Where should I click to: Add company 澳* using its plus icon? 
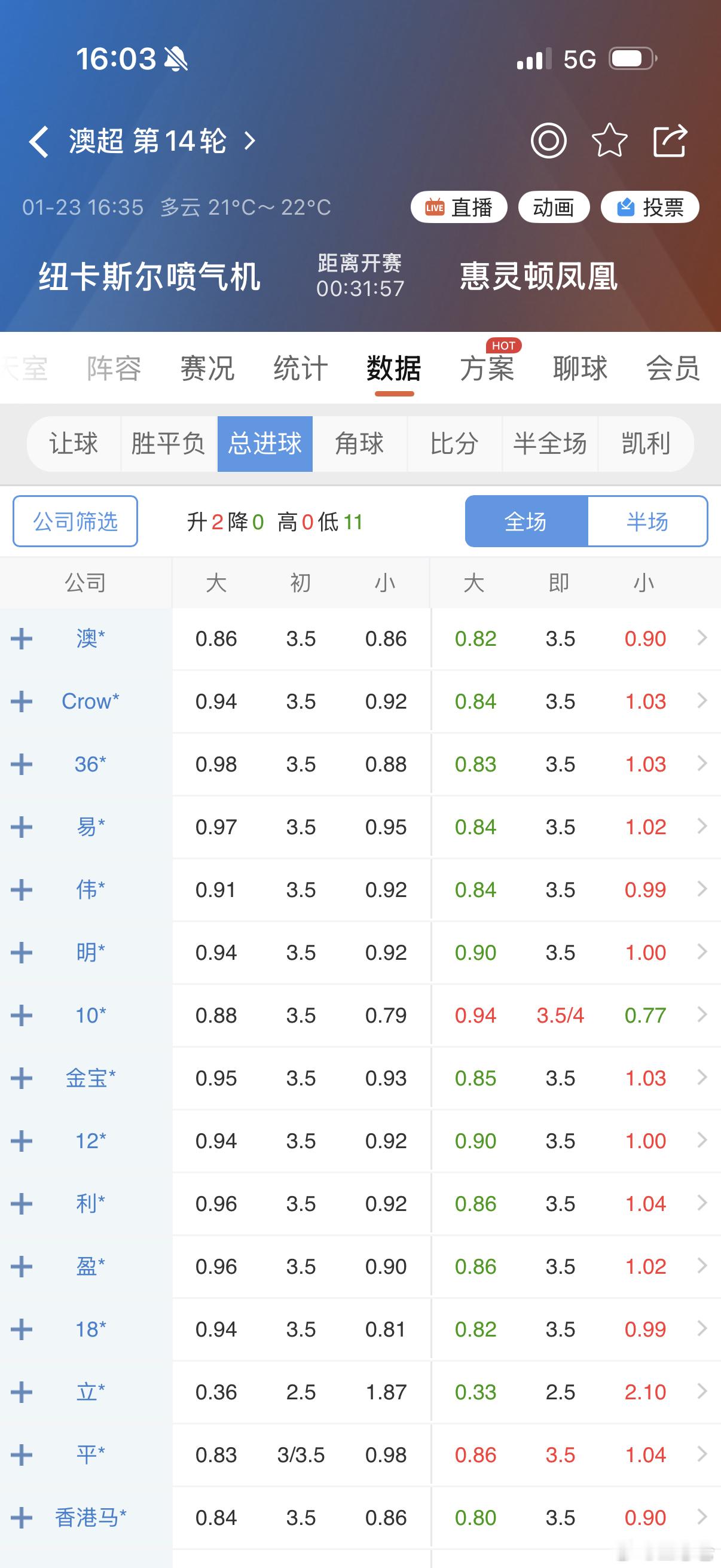pyautogui.click(x=23, y=639)
